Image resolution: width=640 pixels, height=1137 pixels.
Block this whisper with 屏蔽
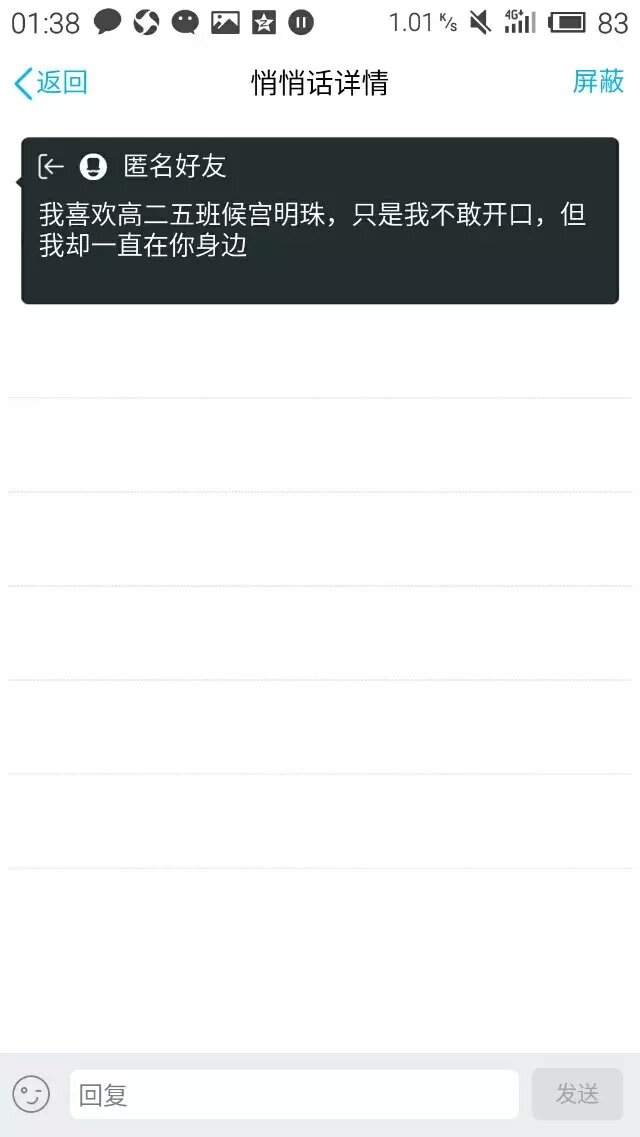point(598,82)
